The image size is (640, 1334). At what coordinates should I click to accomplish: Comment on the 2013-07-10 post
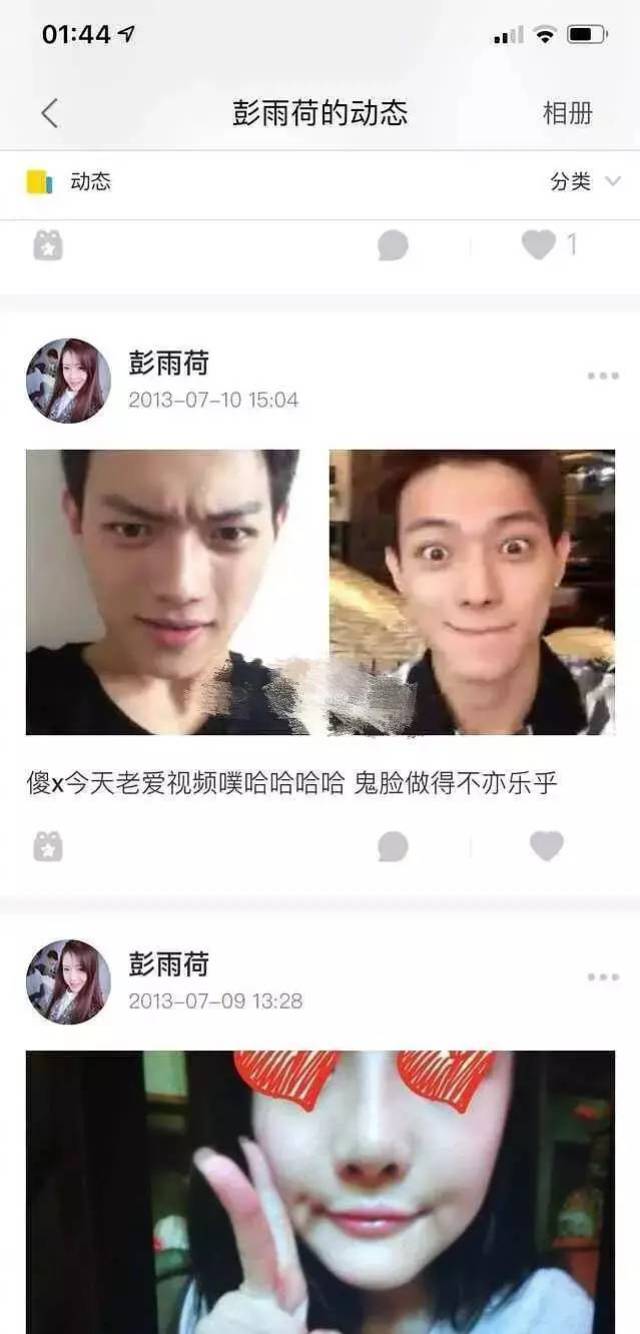[393, 847]
